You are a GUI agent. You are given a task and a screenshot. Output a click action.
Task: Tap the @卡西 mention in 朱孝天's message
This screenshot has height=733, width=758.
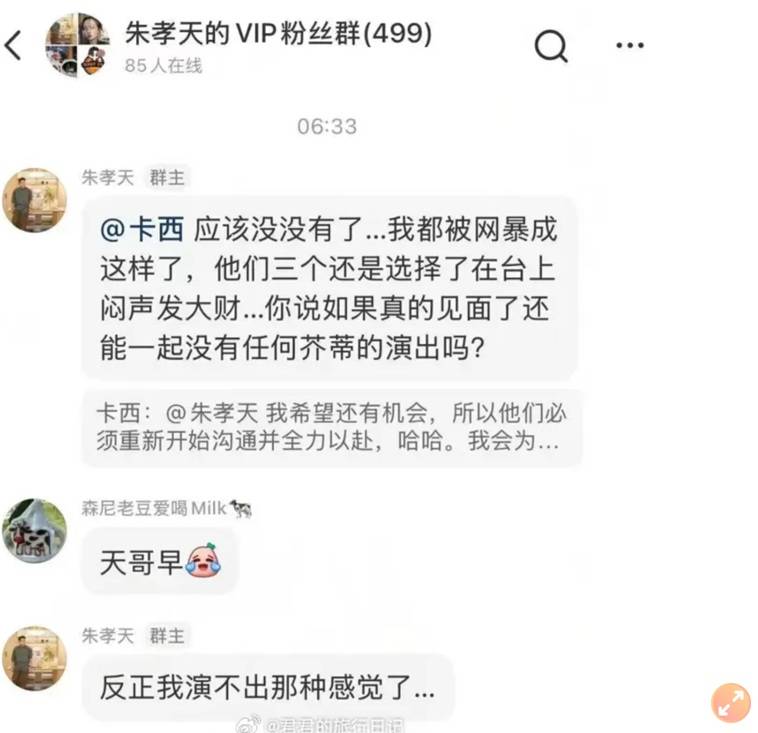click(142, 228)
